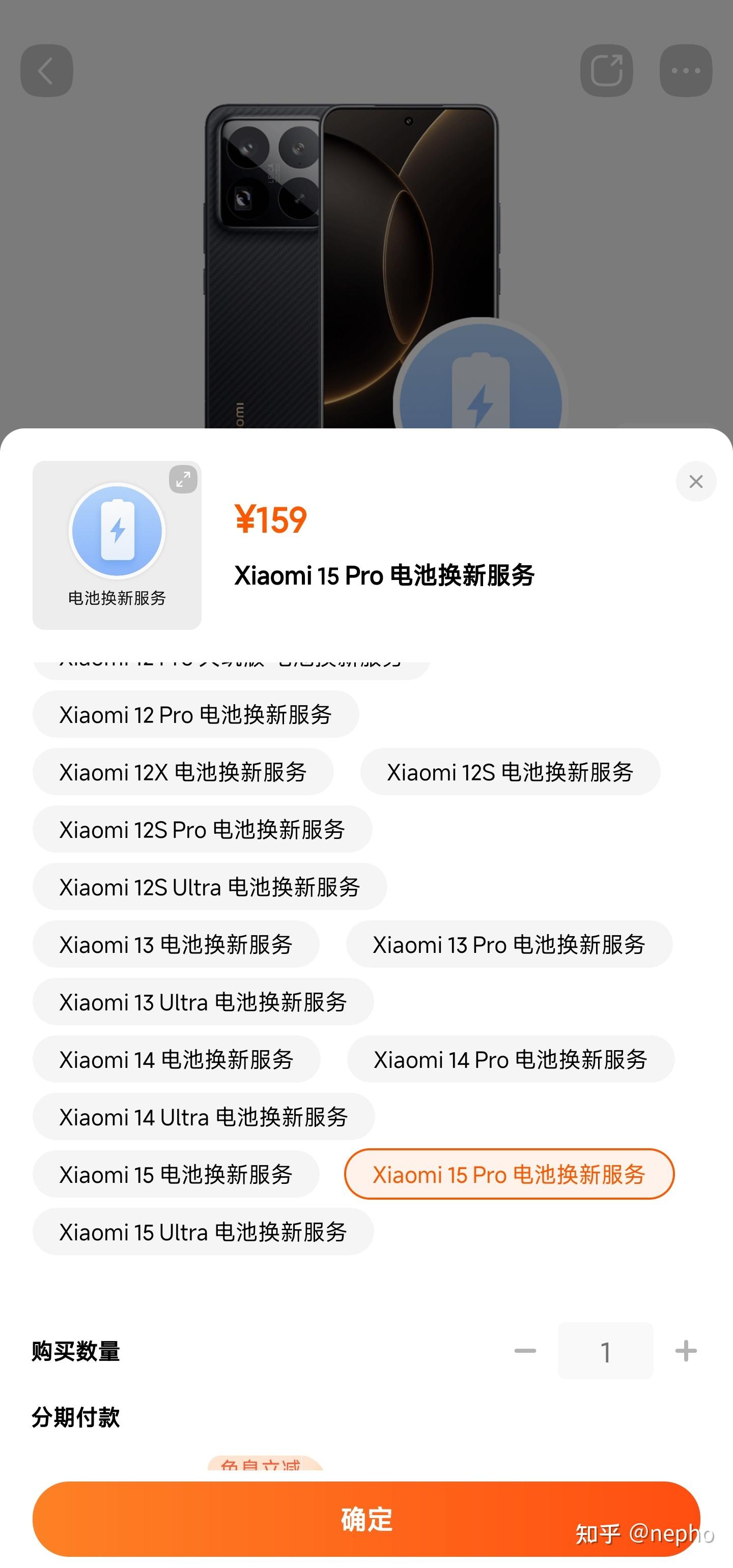This screenshot has height=1568, width=733.
Task: Tap the selected Xiaomi 15 Pro chip
Action: coord(509,1174)
